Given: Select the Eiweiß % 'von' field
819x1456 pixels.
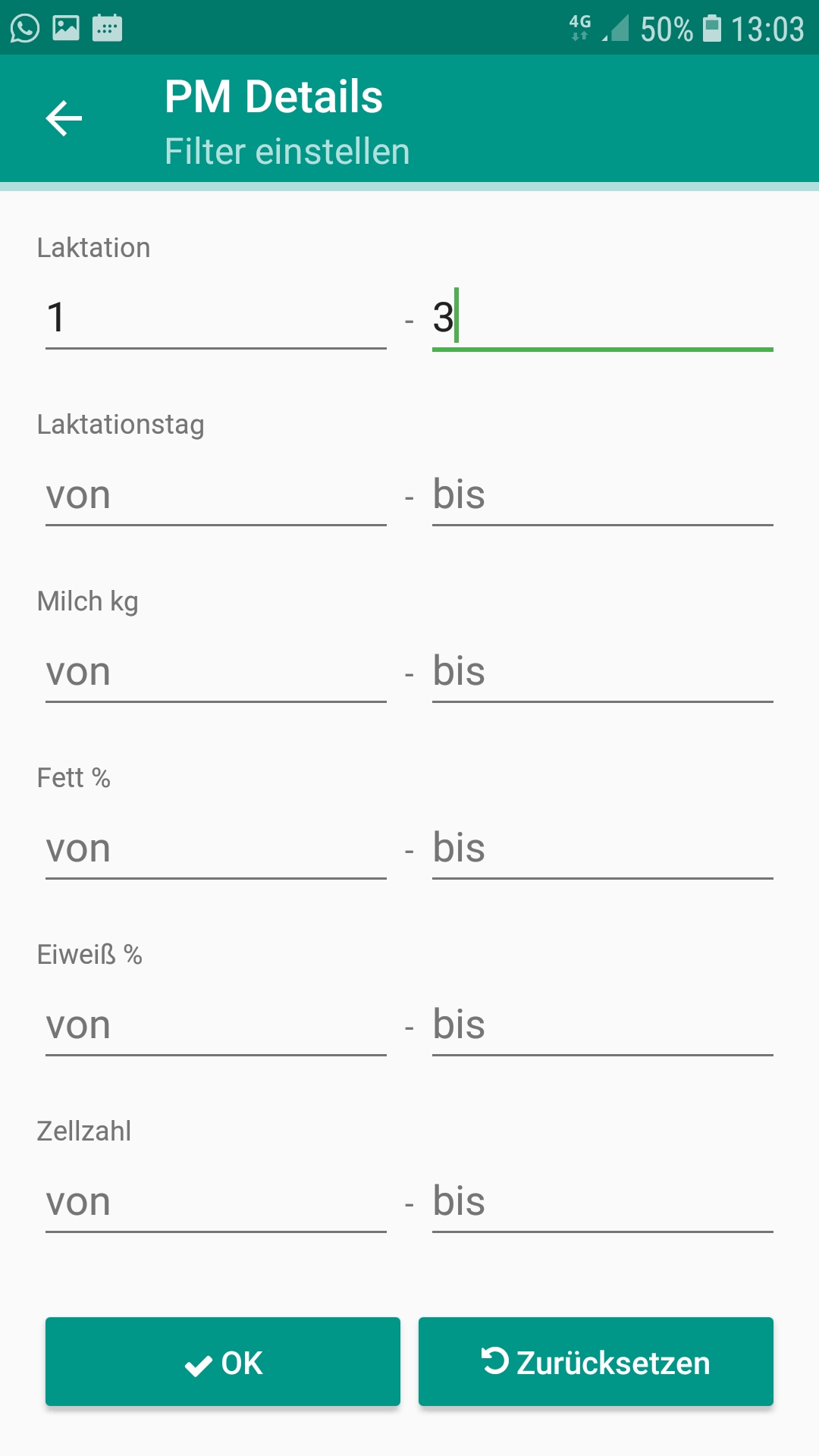Looking at the screenshot, I should [x=215, y=1025].
